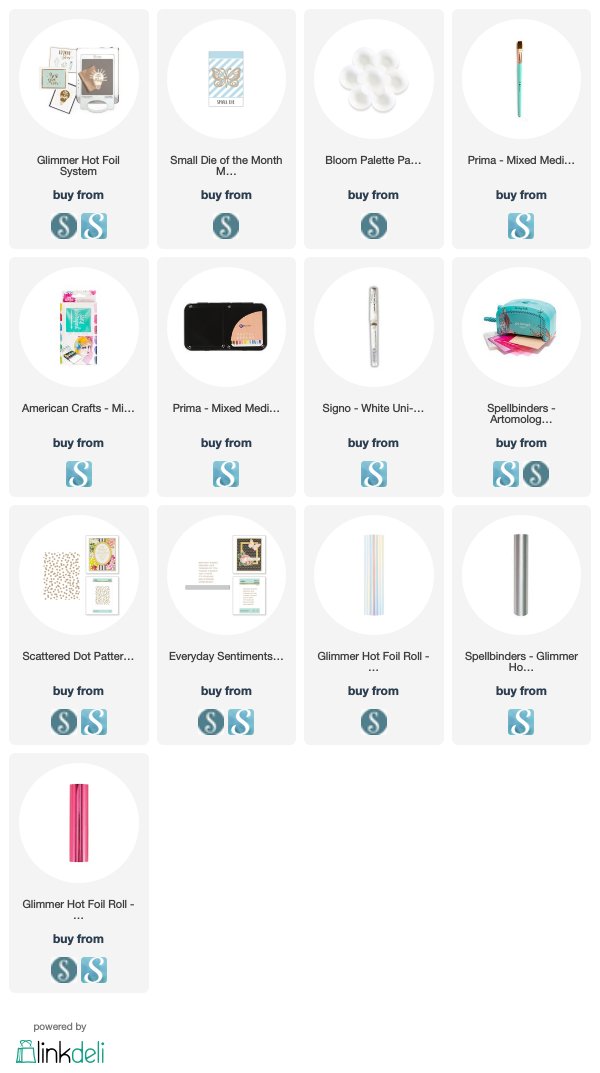Buy Signo White Uni pen via store icon

pos(374,474)
